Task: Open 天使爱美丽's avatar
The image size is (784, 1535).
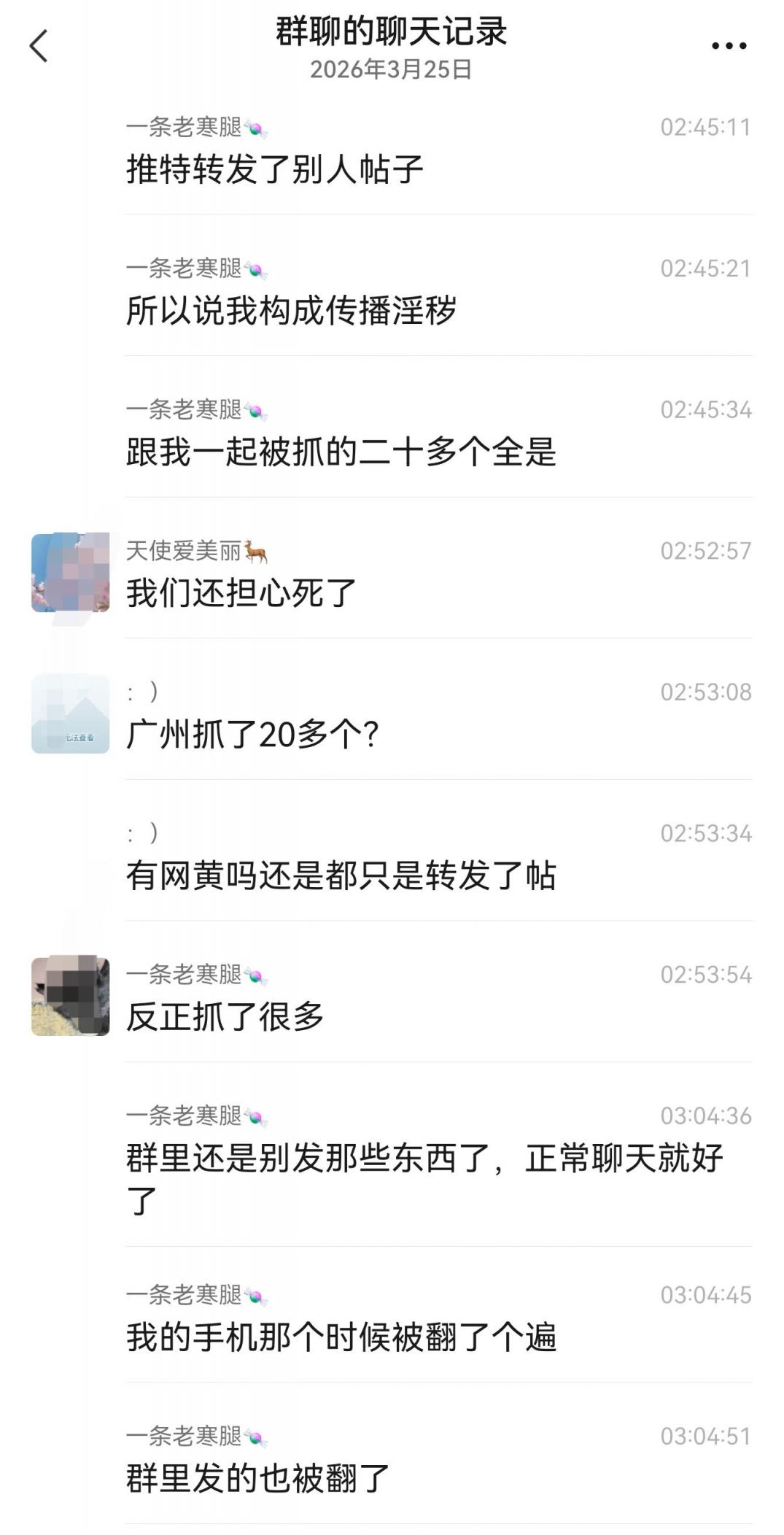Action: click(x=71, y=572)
